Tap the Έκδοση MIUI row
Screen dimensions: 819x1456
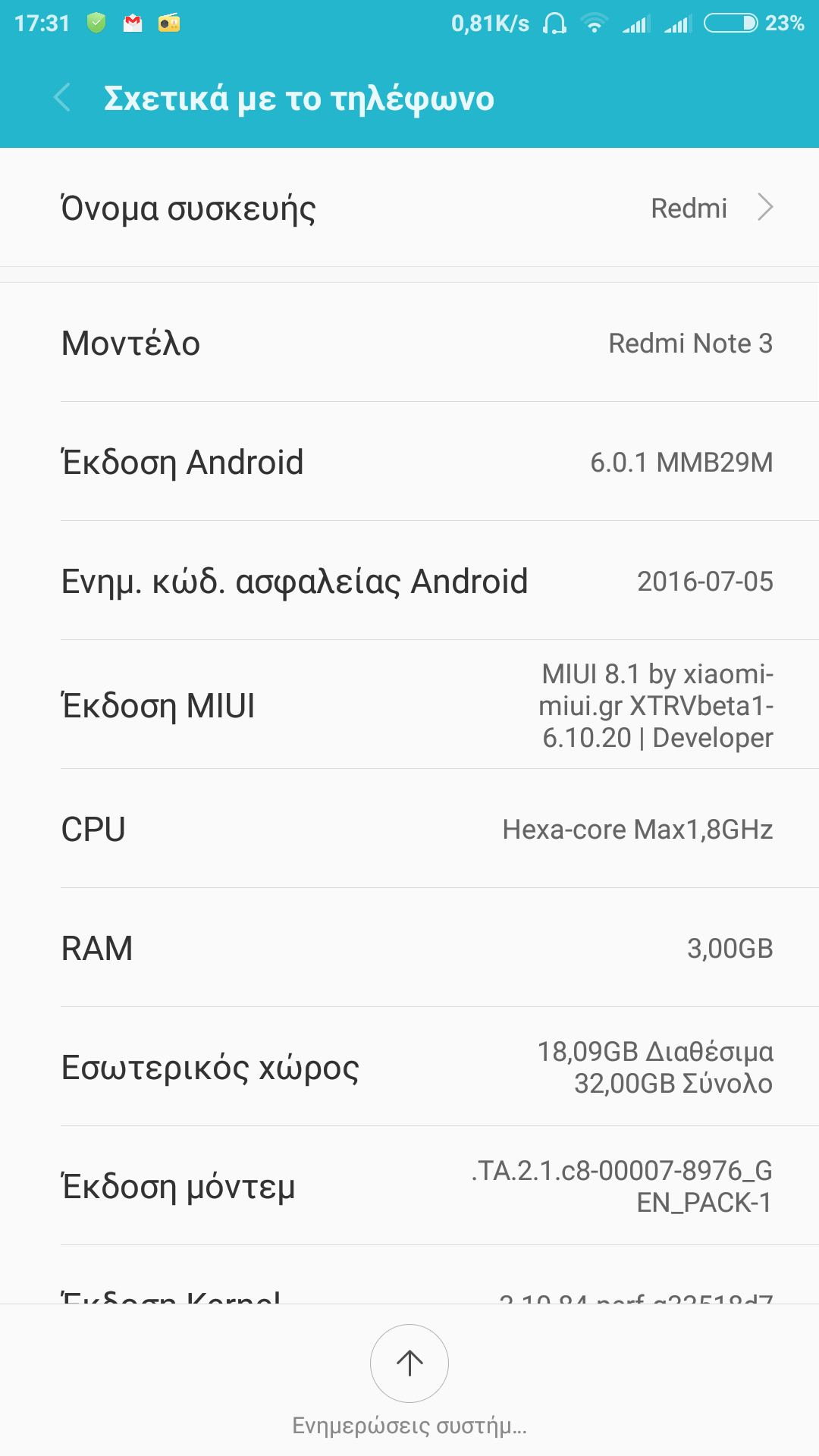pos(409,705)
